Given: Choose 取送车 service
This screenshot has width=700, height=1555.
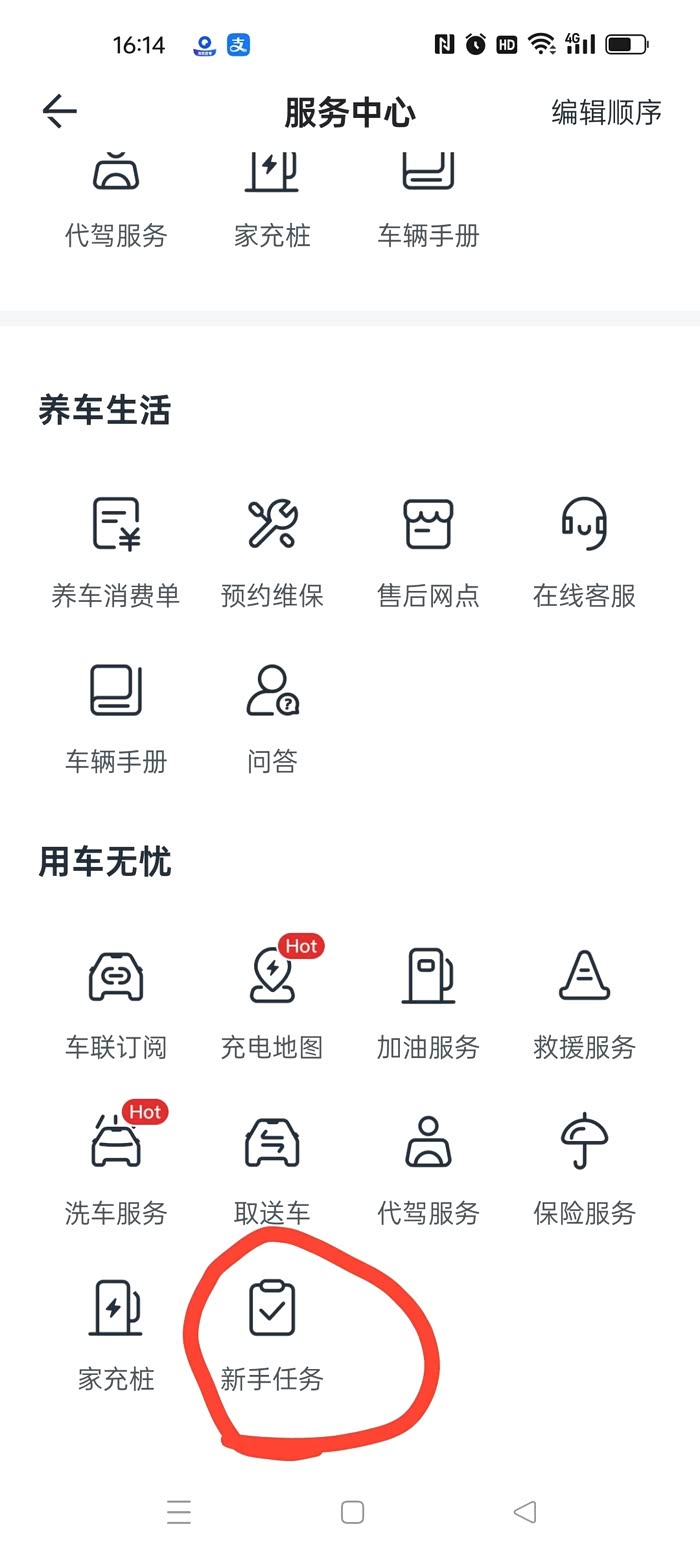Looking at the screenshot, I should [272, 1169].
